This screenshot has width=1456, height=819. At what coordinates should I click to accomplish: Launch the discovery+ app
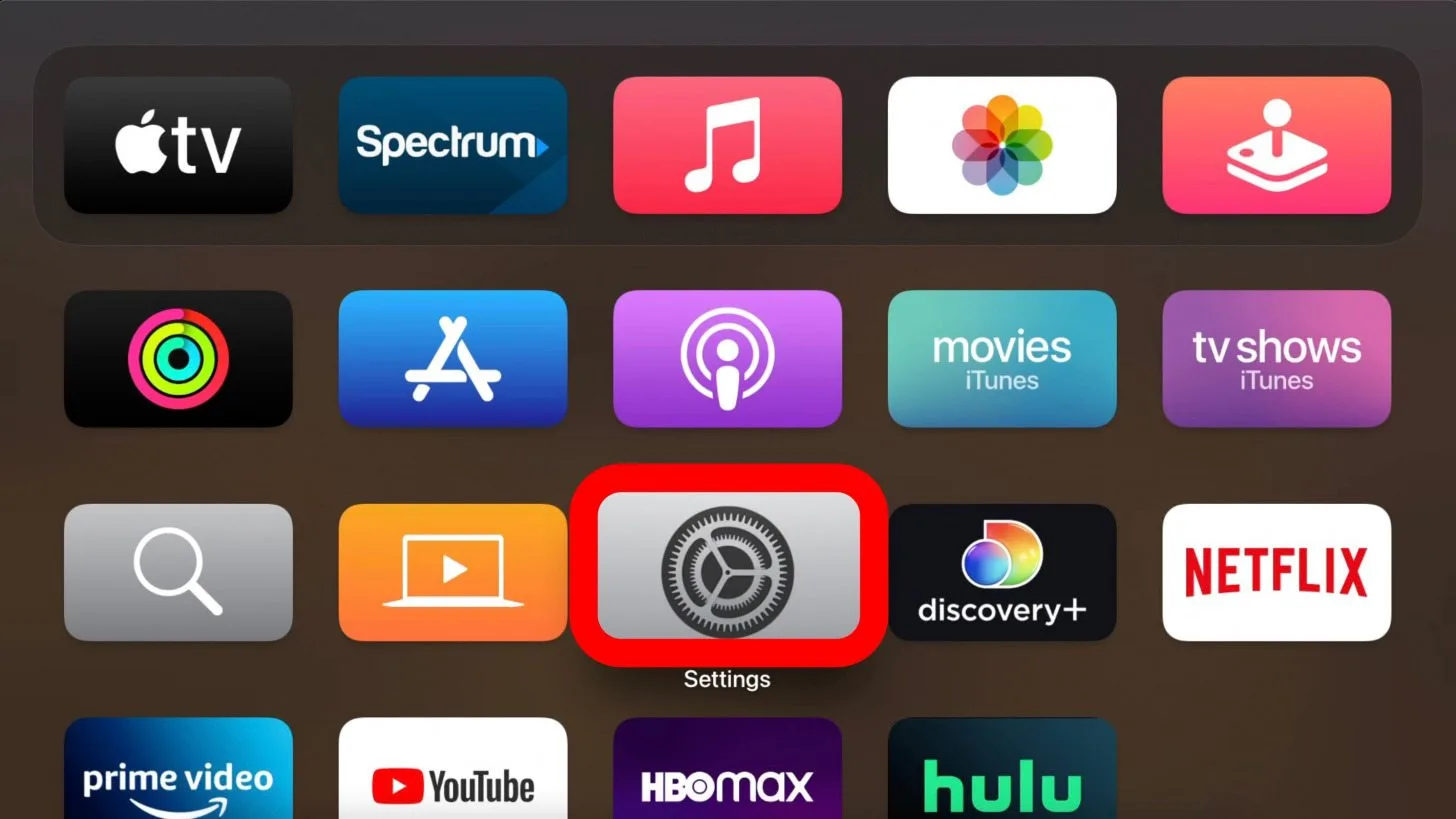[x=1001, y=572]
